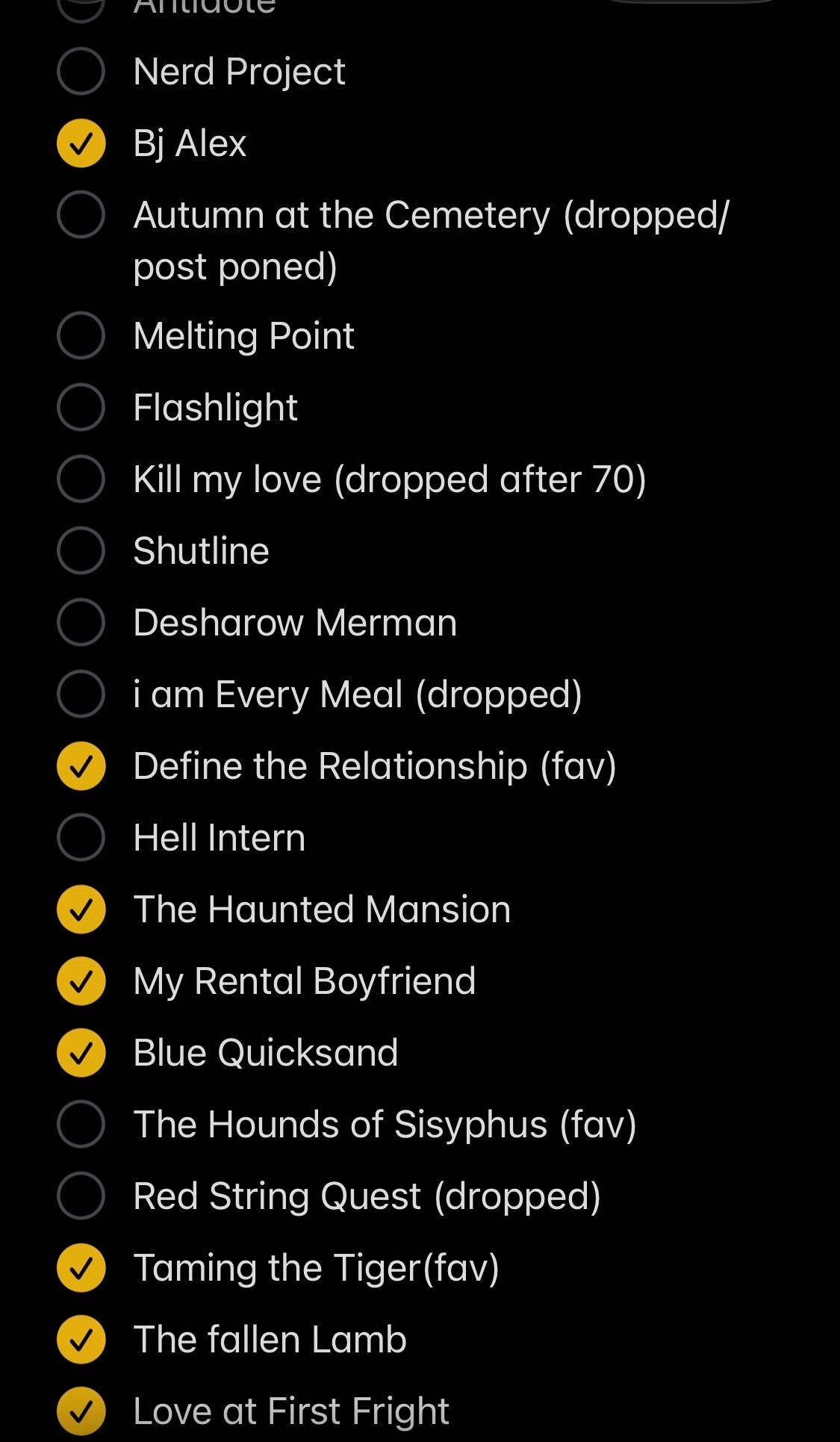The image size is (840, 1442).
Task: Uncheck Love at First Fright
Action: (x=81, y=1411)
